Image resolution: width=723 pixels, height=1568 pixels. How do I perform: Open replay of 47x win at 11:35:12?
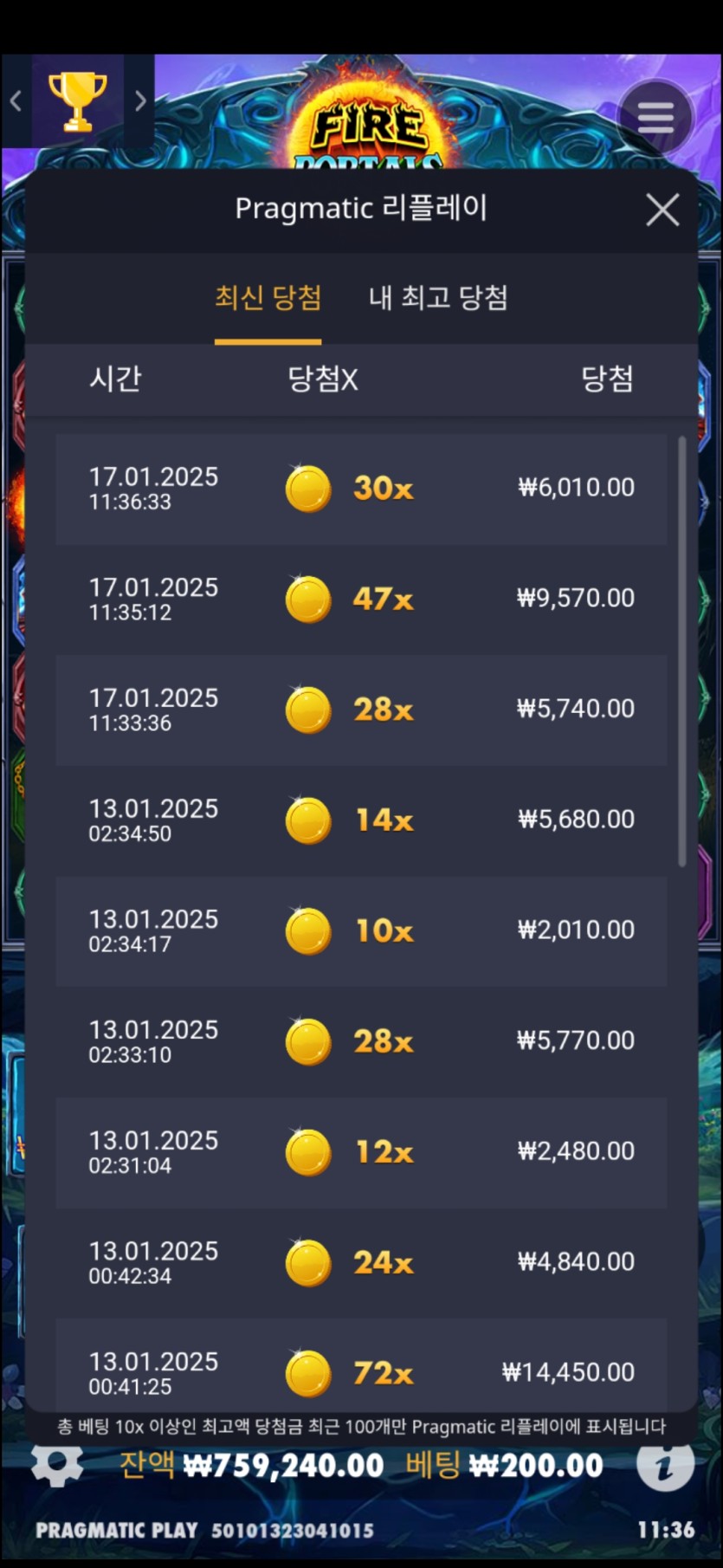pos(361,599)
